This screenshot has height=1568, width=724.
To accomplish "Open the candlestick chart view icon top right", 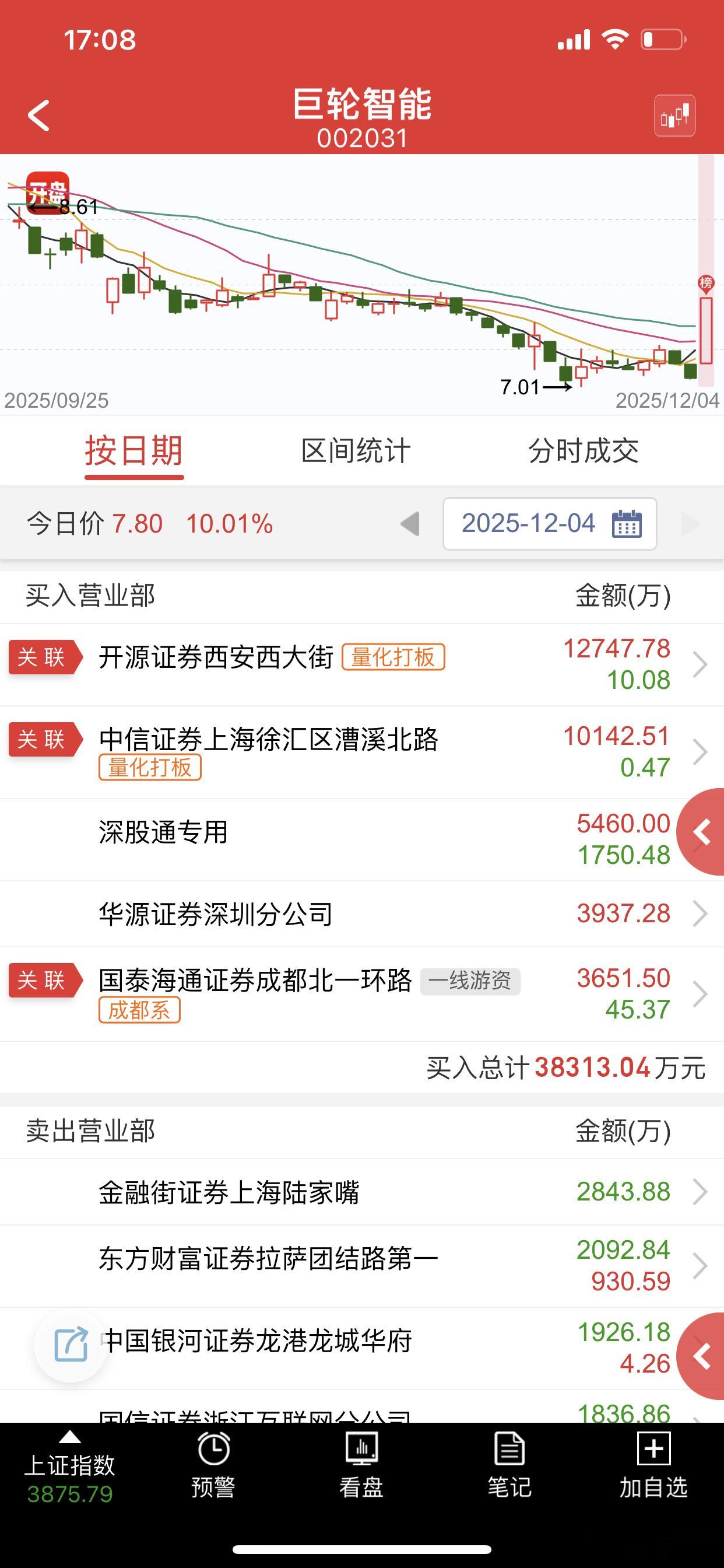I will [x=674, y=116].
